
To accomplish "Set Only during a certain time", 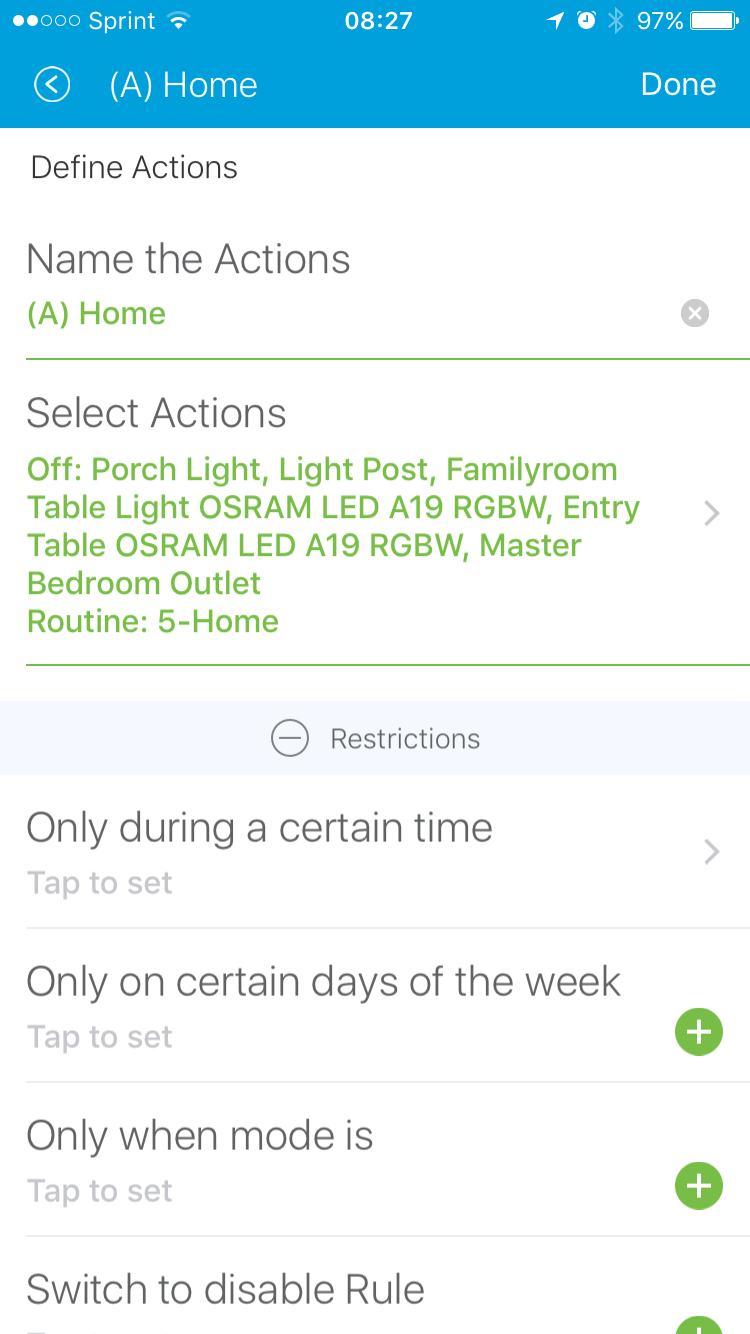I will coord(370,852).
